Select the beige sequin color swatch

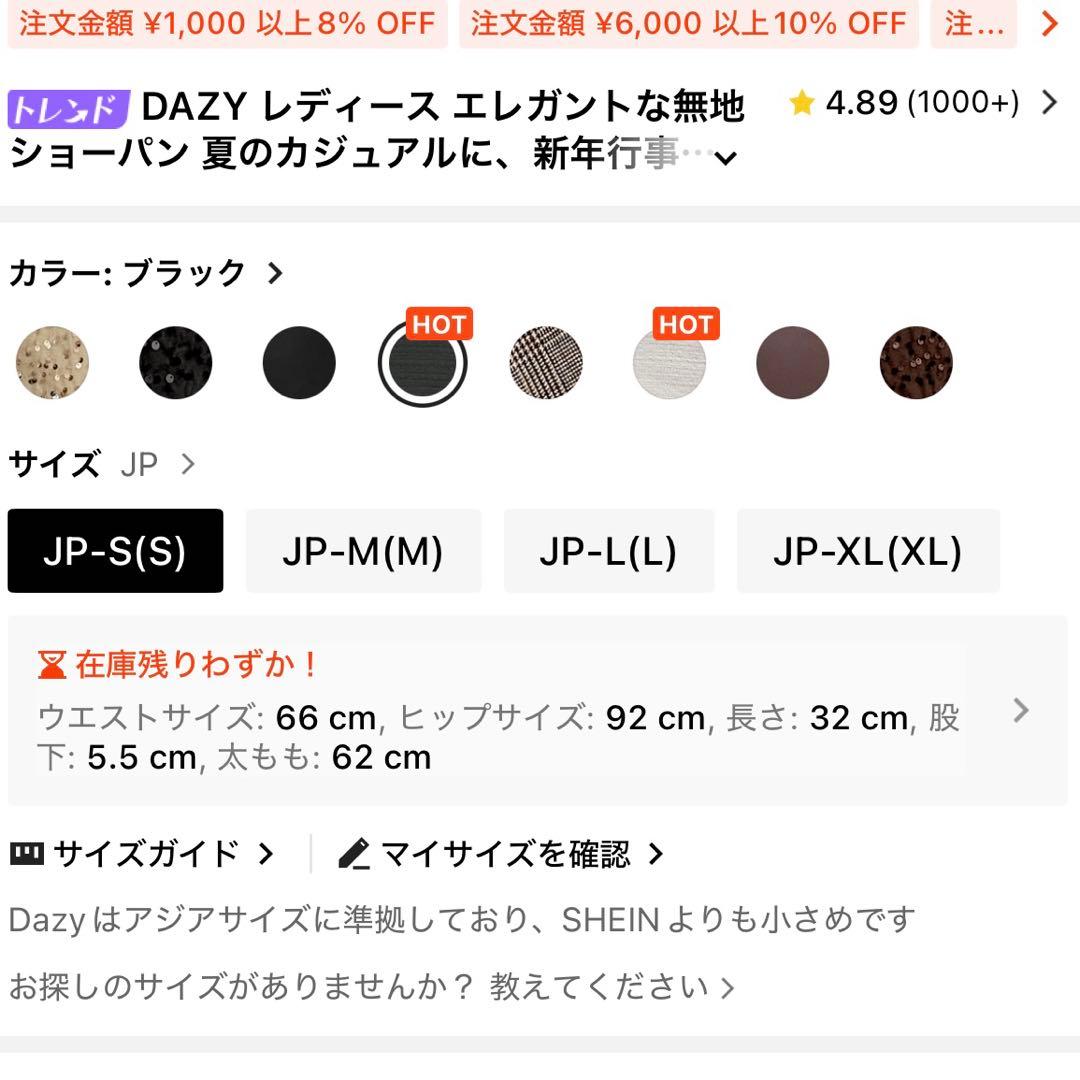pos(52,362)
